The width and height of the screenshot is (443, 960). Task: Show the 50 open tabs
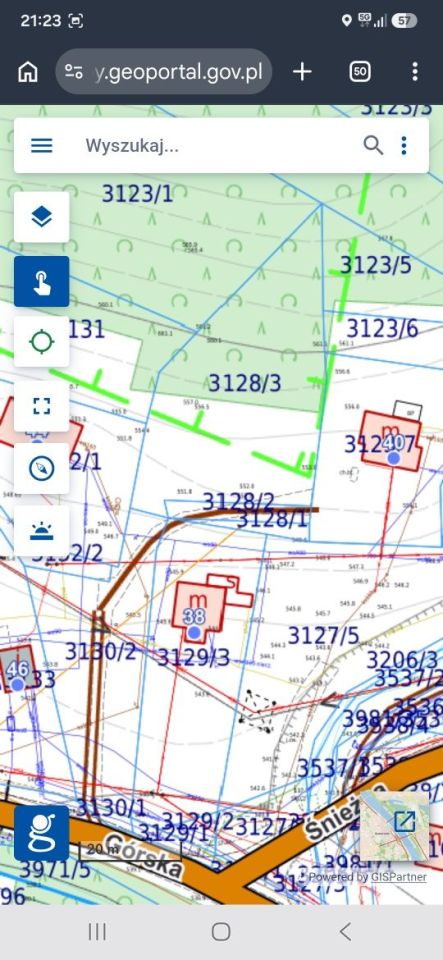coord(360,72)
